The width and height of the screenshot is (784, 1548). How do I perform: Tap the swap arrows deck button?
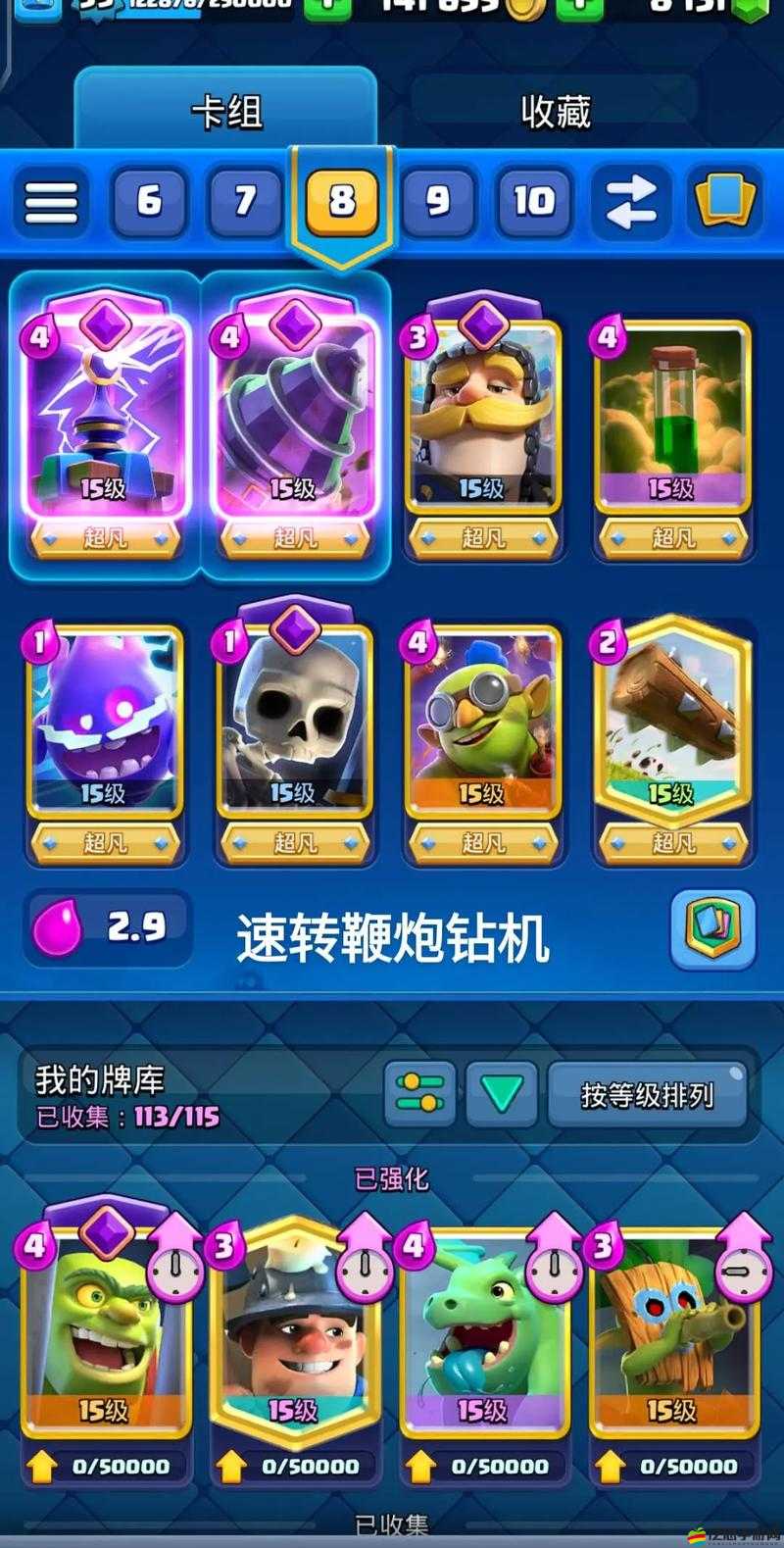(630, 201)
